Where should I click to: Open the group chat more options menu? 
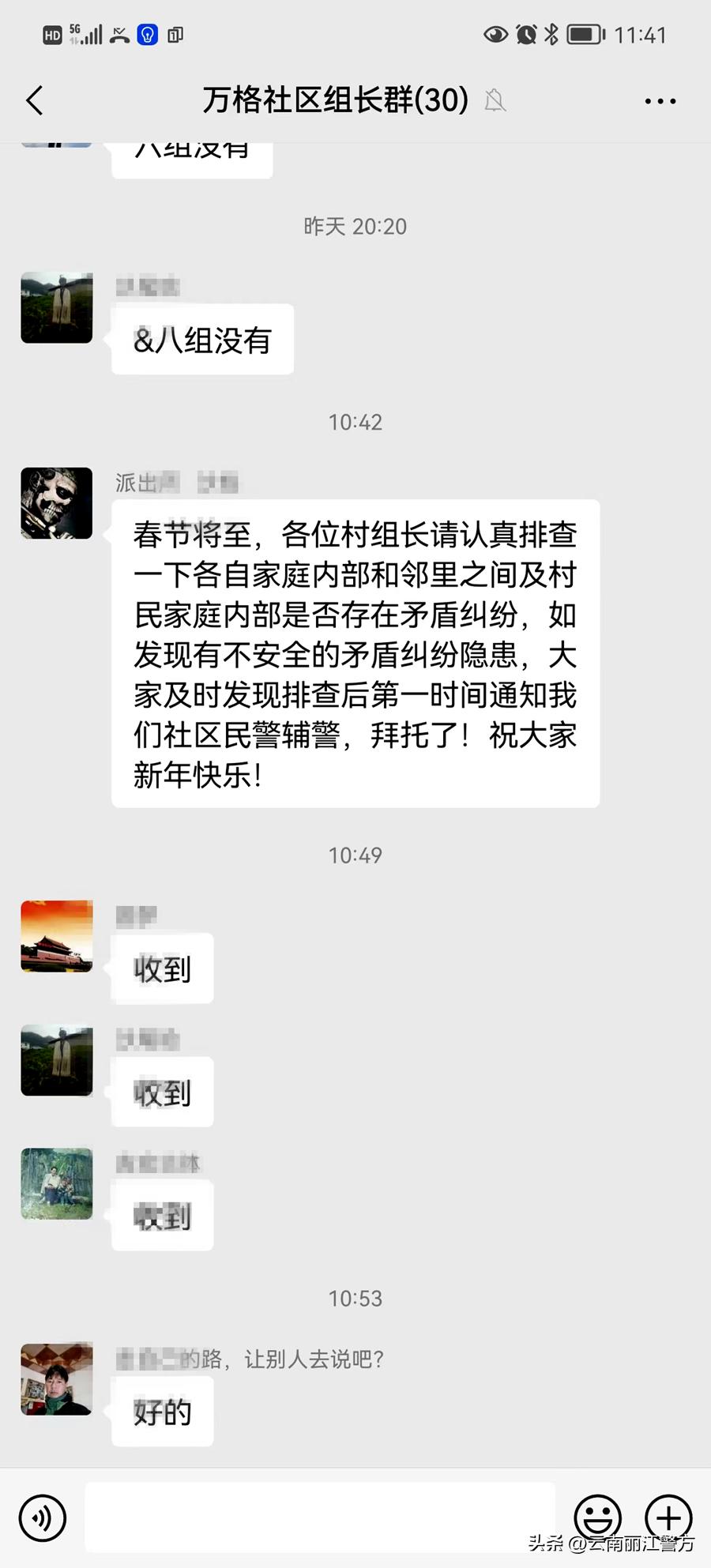(660, 101)
